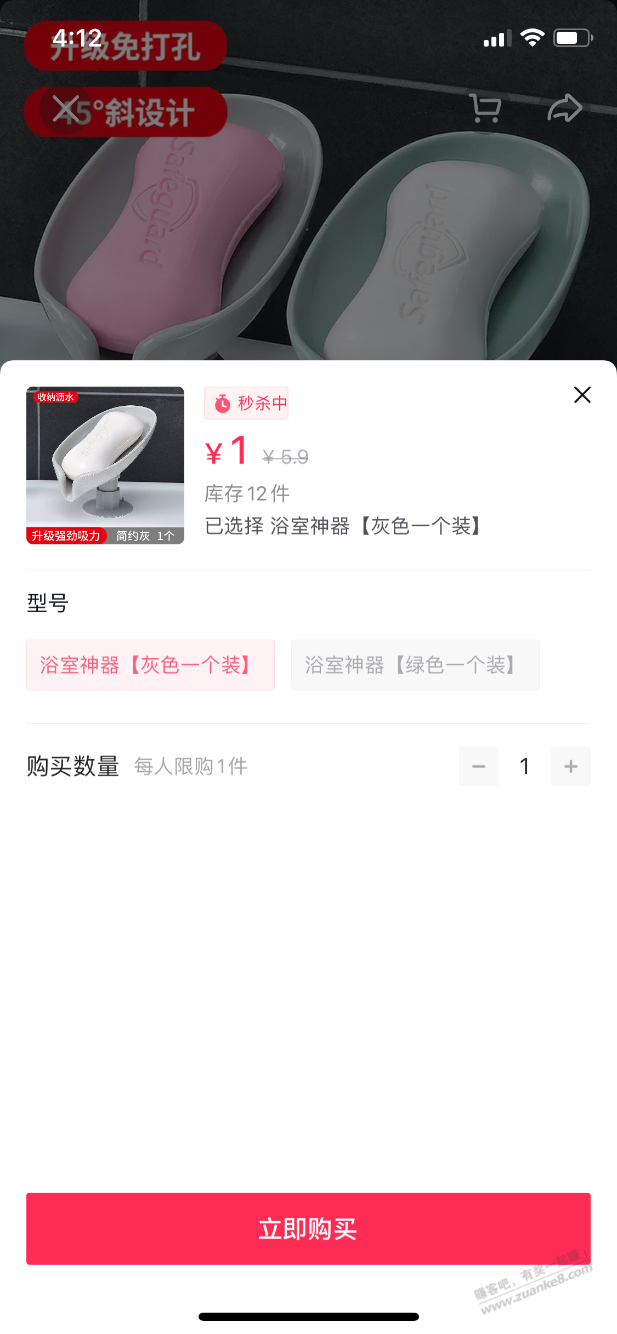View the selected soap dish thumbnail
617x1334 pixels.
105,465
